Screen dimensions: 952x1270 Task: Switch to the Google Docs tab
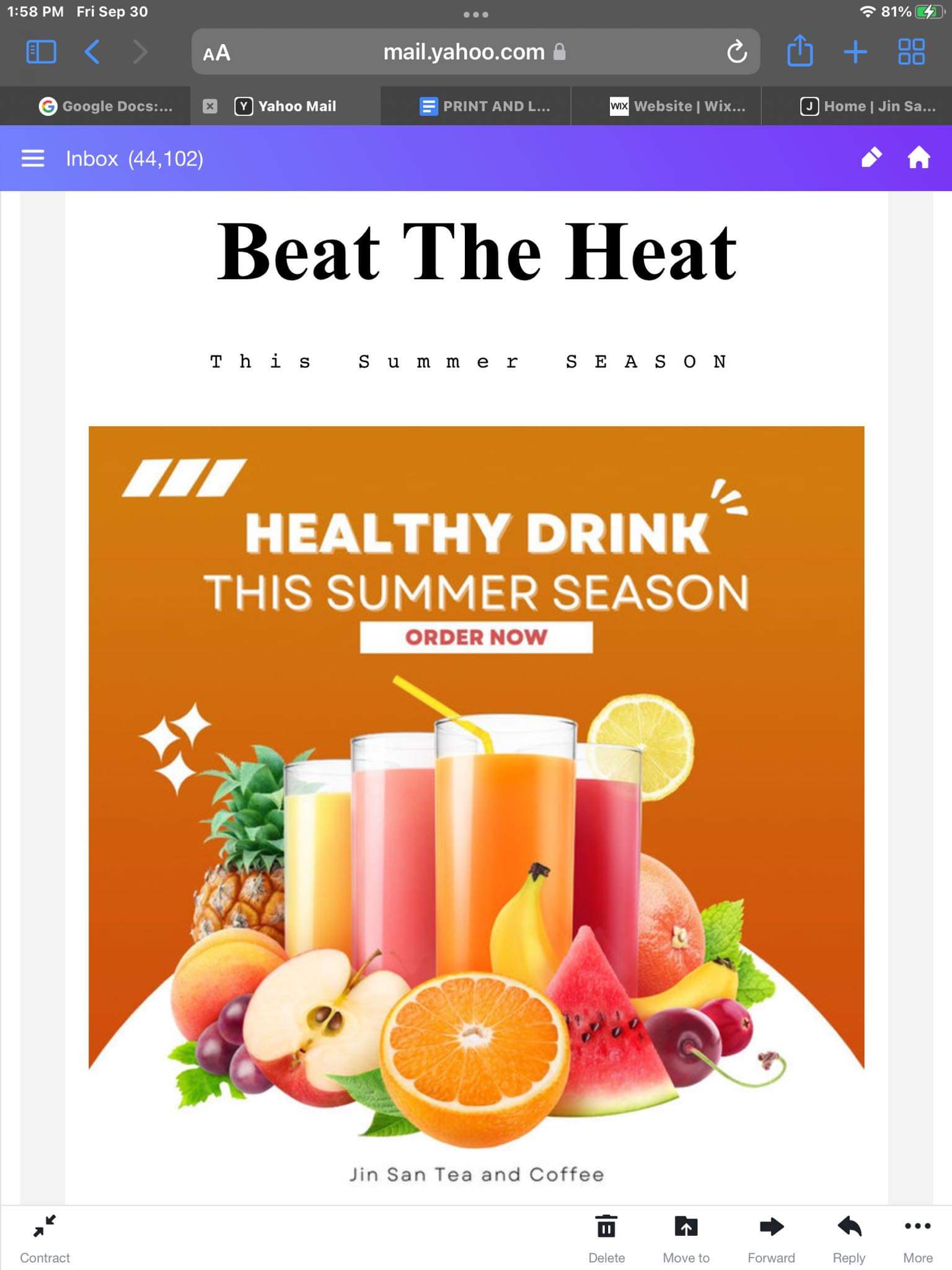105,107
